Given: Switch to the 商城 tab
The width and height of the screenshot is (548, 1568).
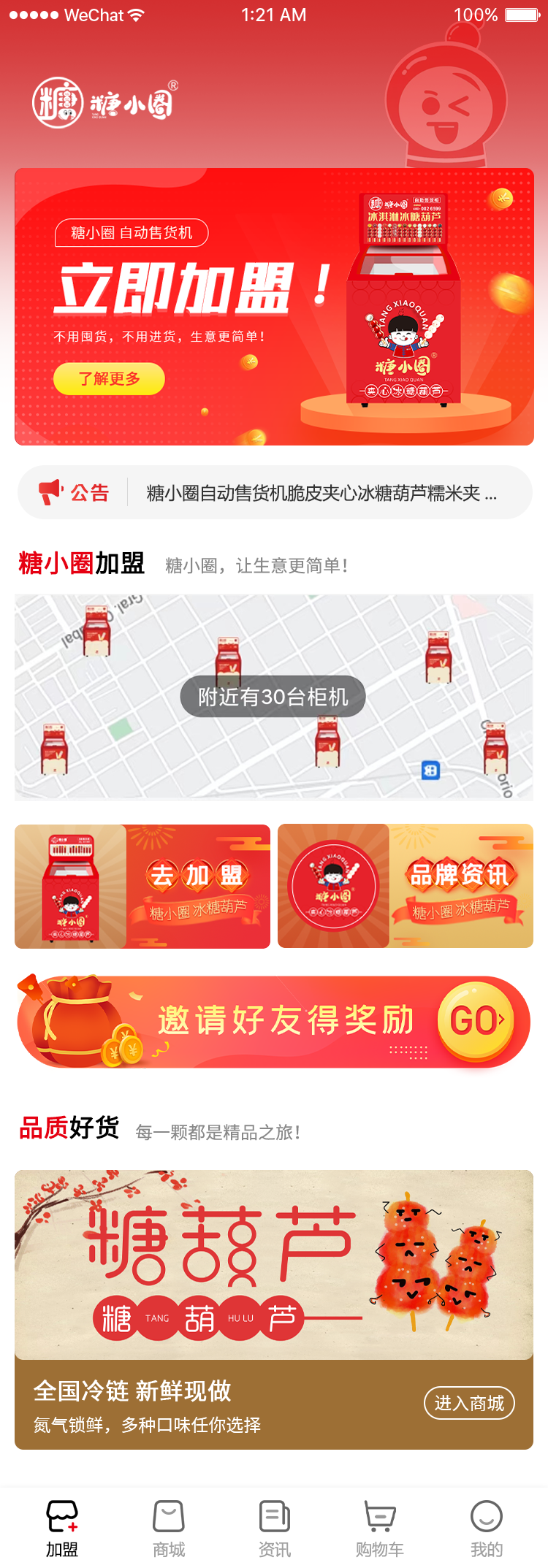Looking at the screenshot, I should coord(169,1528).
